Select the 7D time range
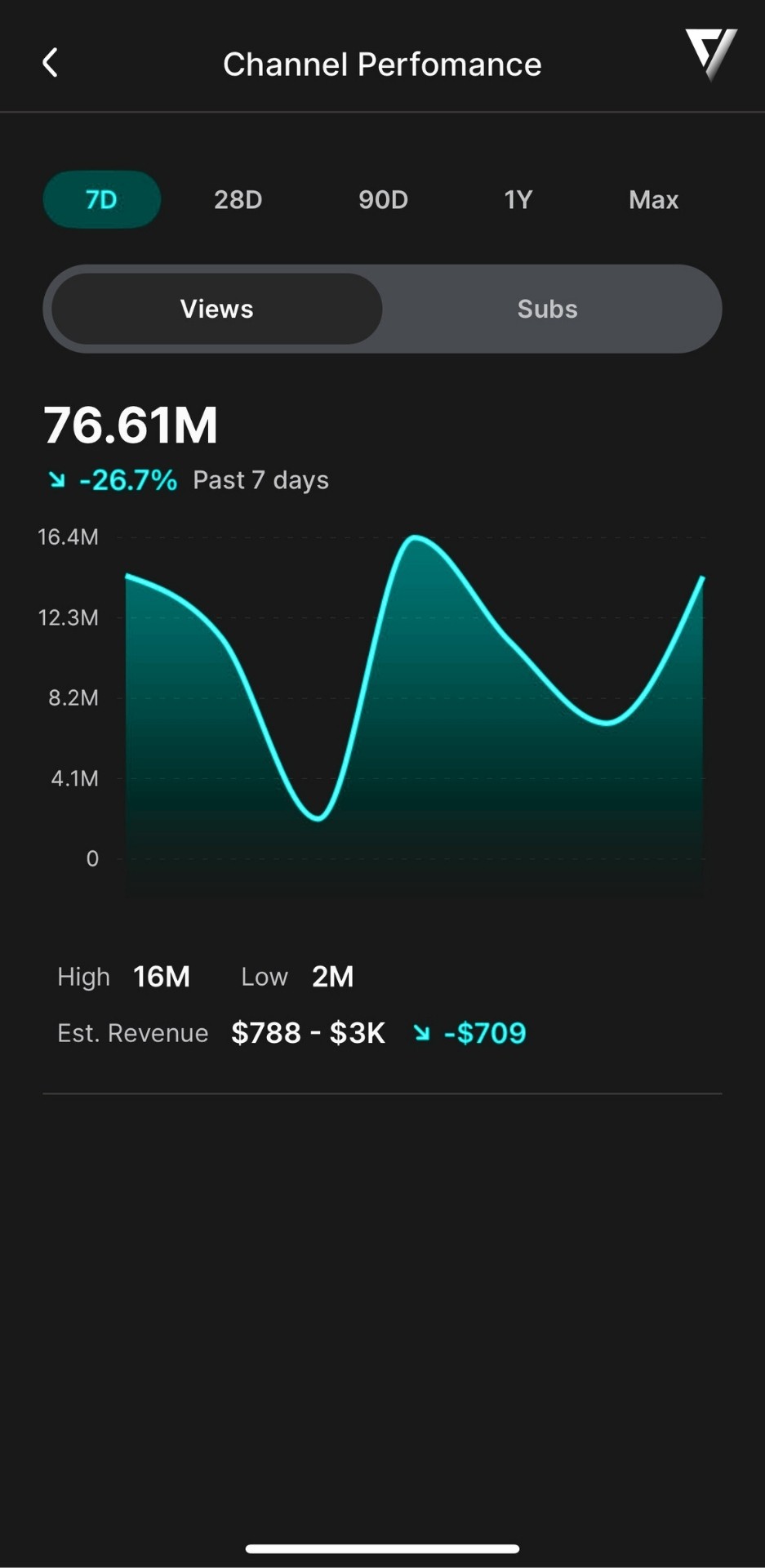The width and height of the screenshot is (765, 1568). pos(102,199)
